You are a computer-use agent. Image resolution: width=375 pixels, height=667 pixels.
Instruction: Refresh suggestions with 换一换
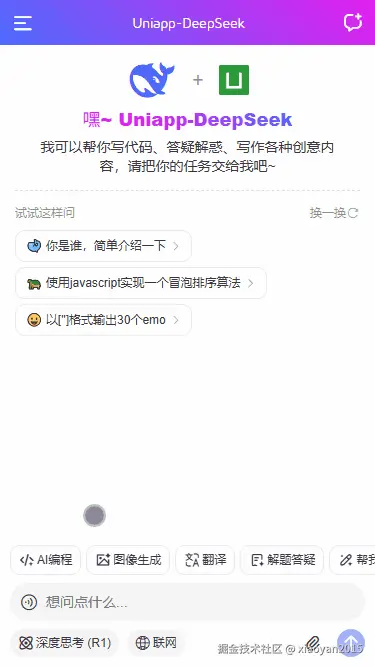click(334, 213)
